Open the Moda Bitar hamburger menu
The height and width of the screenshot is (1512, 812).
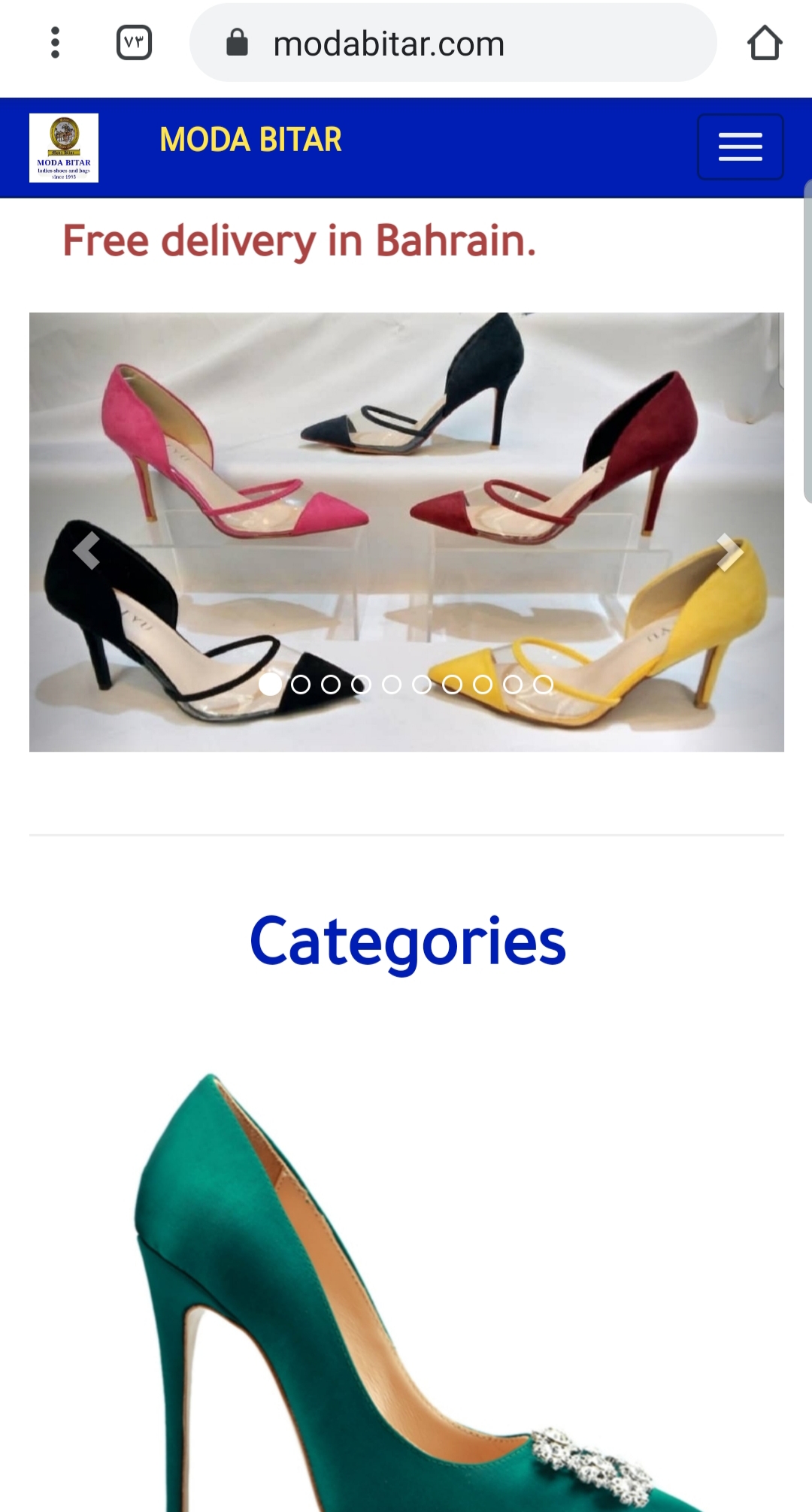(740, 147)
